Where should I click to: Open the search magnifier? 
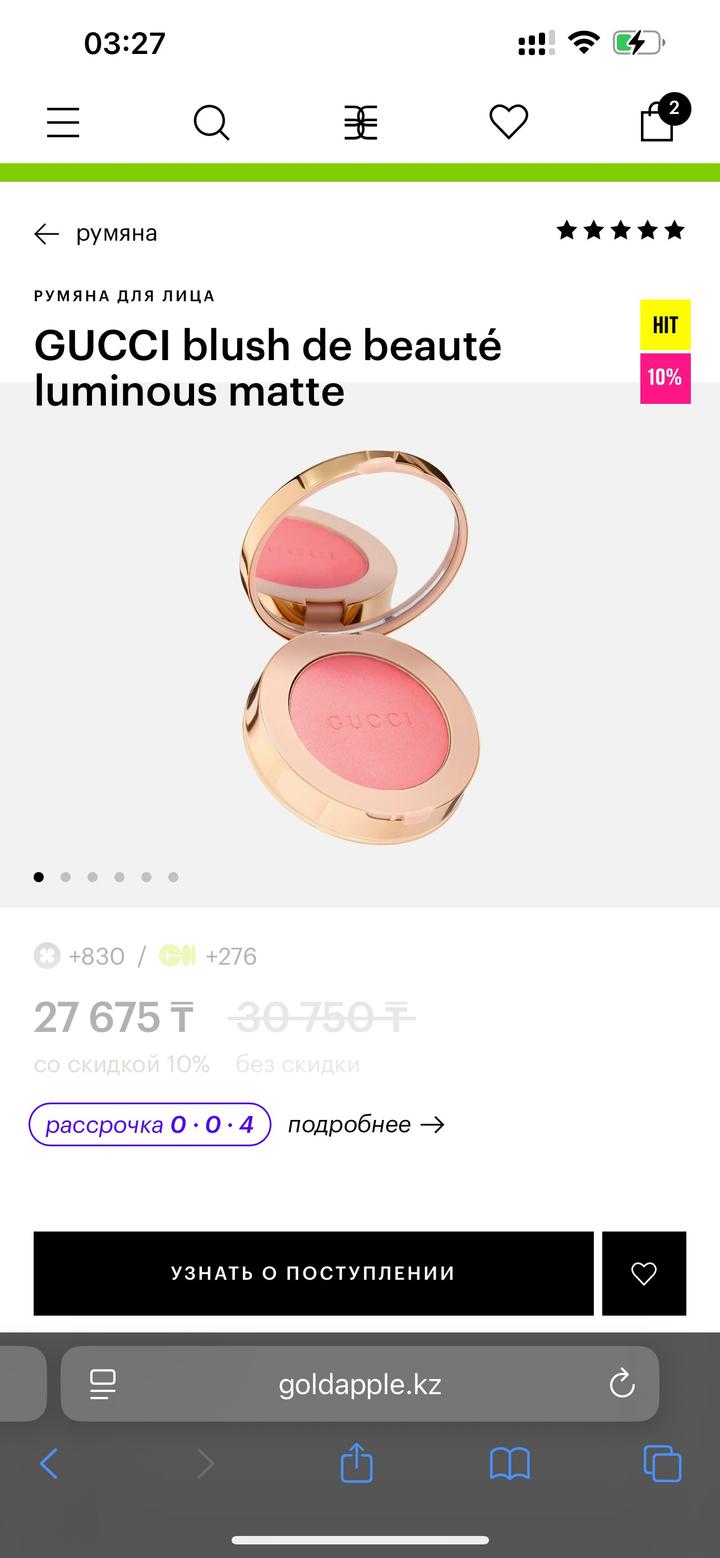(x=211, y=123)
